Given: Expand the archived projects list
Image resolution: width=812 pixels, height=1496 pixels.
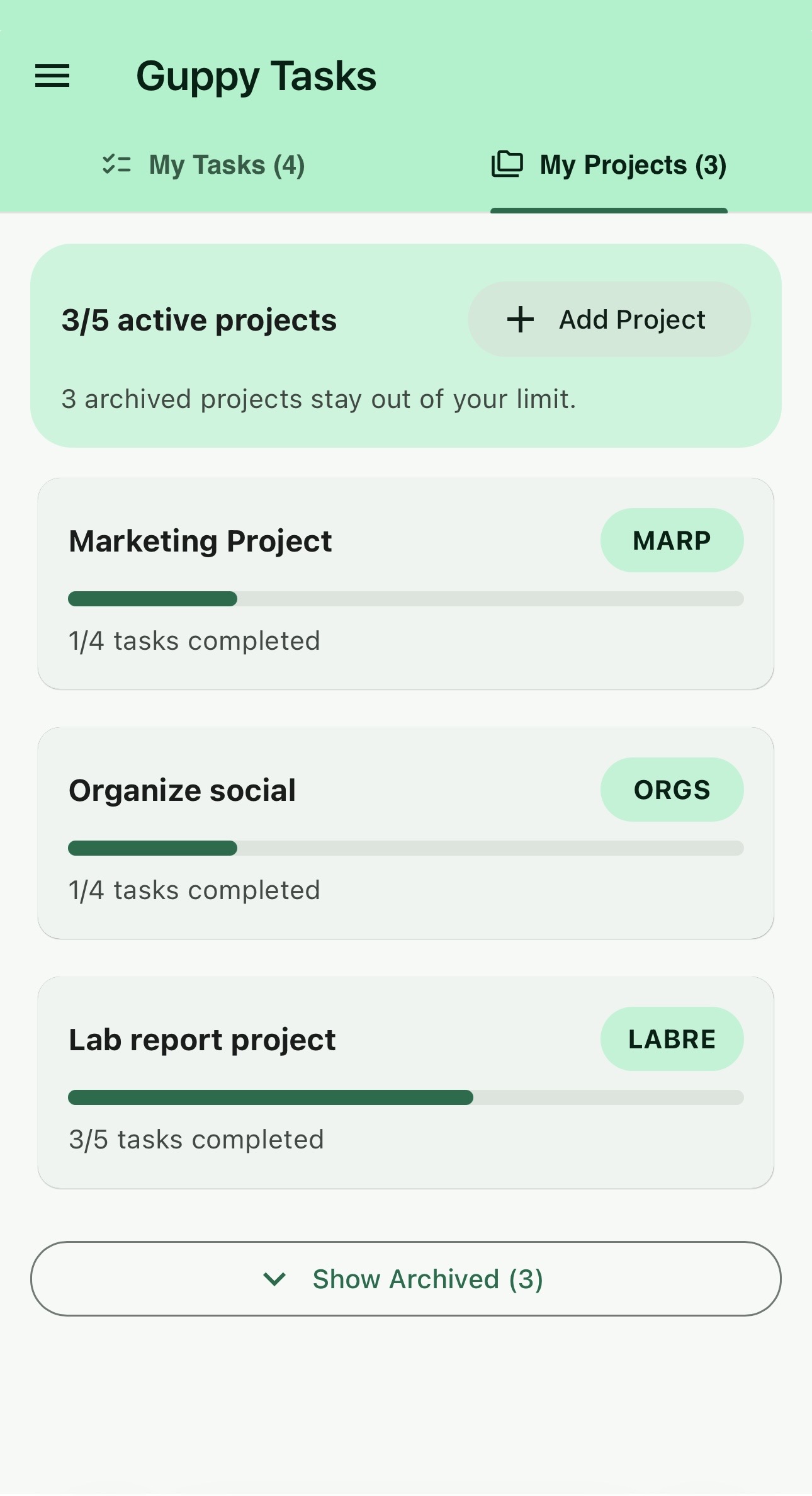Looking at the screenshot, I should tap(406, 1279).
